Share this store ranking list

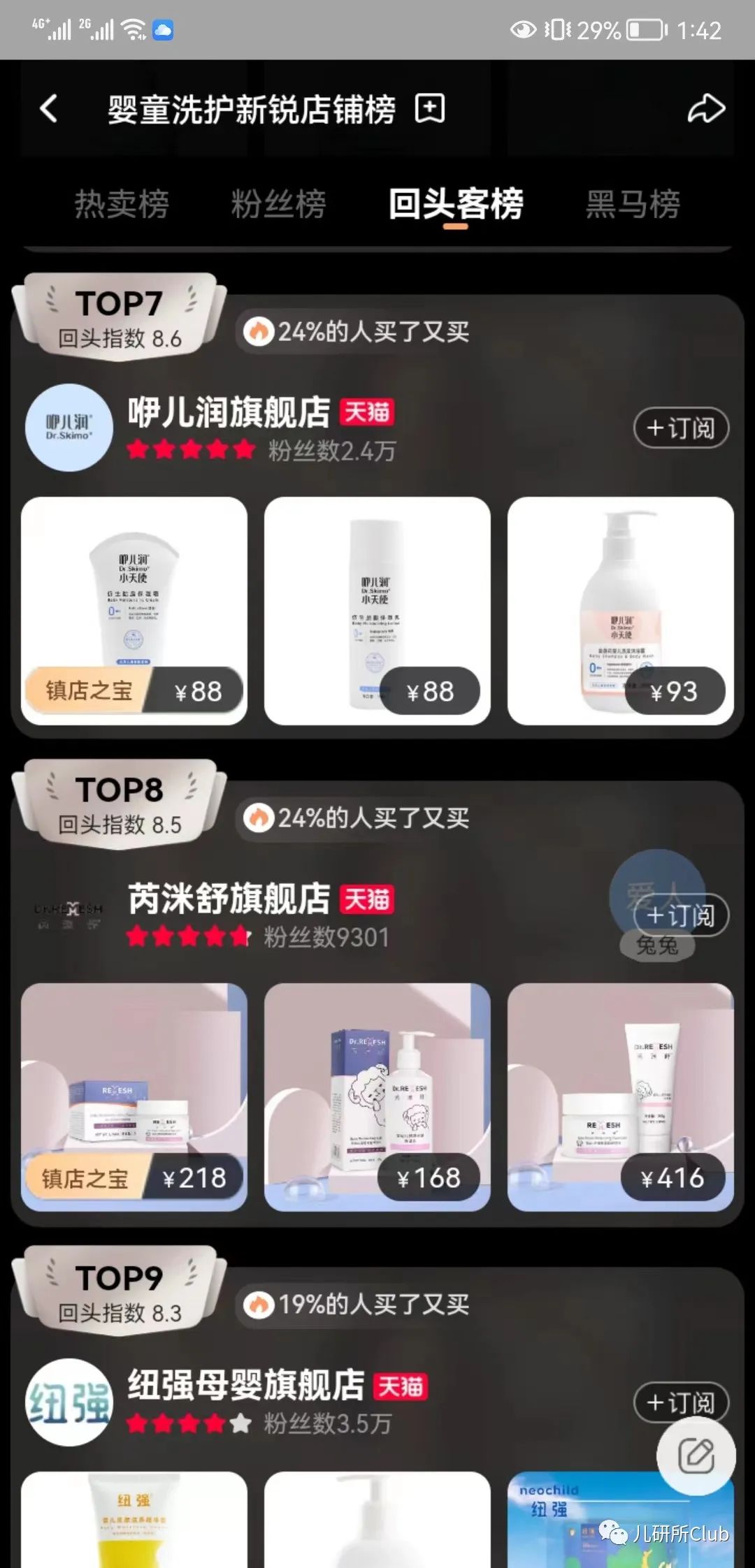pyautogui.click(x=706, y=109)
